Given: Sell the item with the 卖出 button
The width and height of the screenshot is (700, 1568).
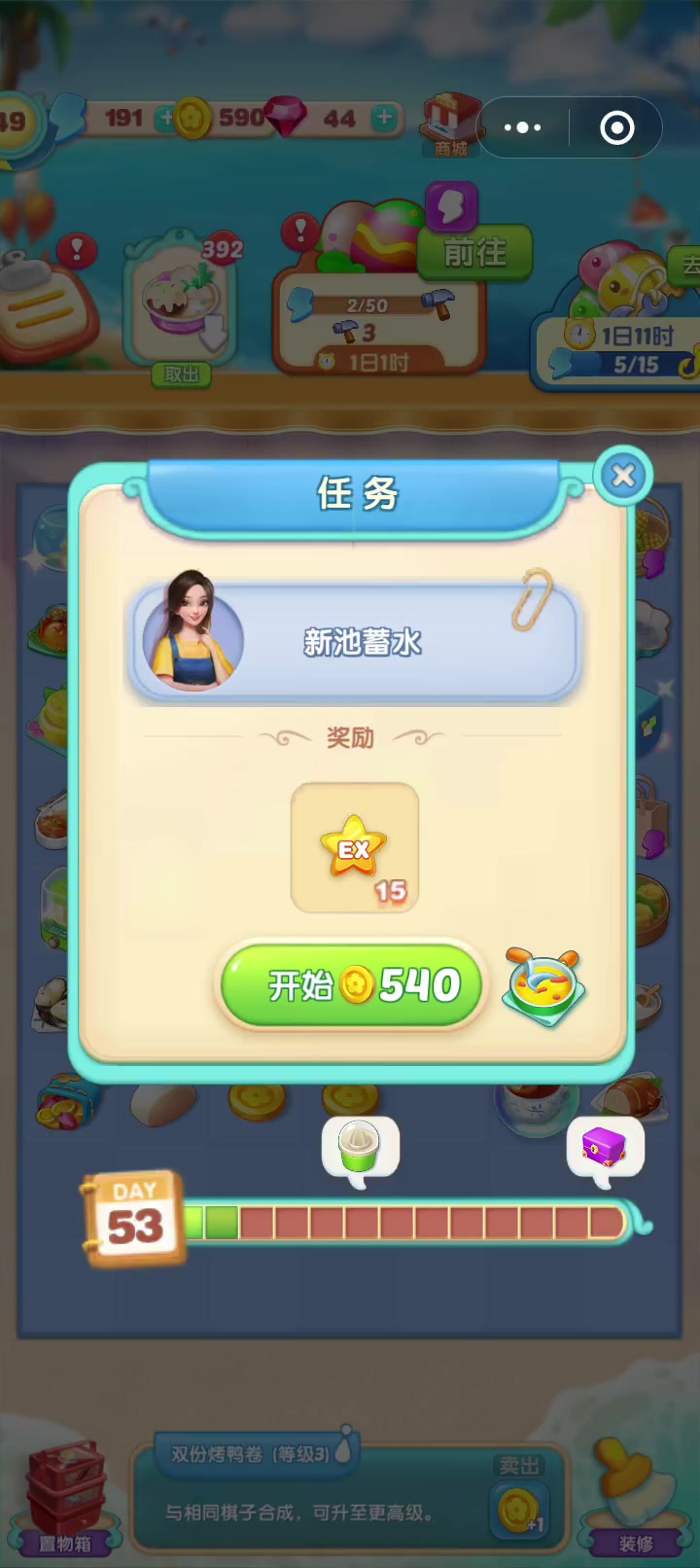Looking at the screenshot, I should [x=519, y=1497].
